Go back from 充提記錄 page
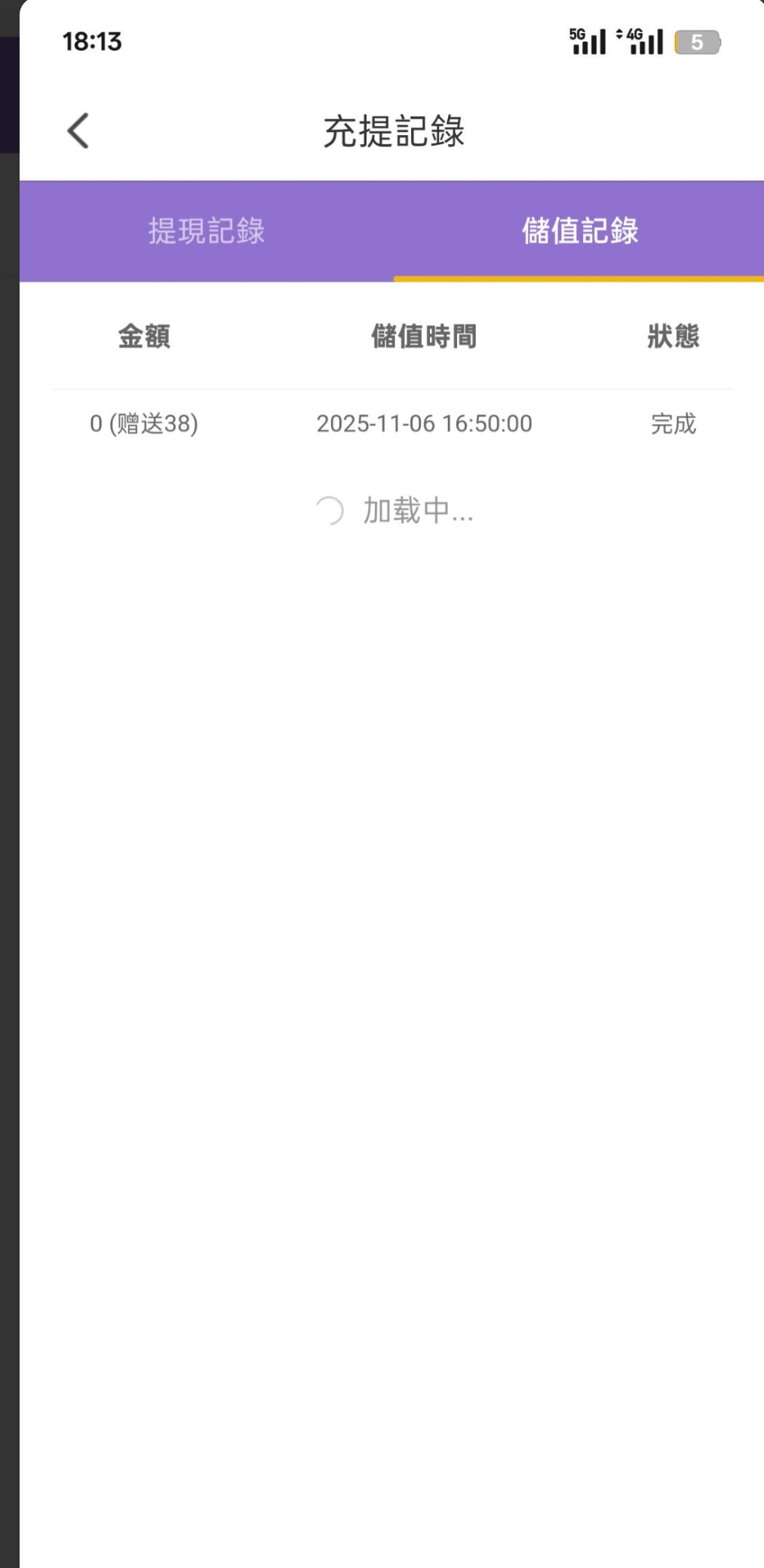This screenshot has height=1568, width=764. [78, 131]
